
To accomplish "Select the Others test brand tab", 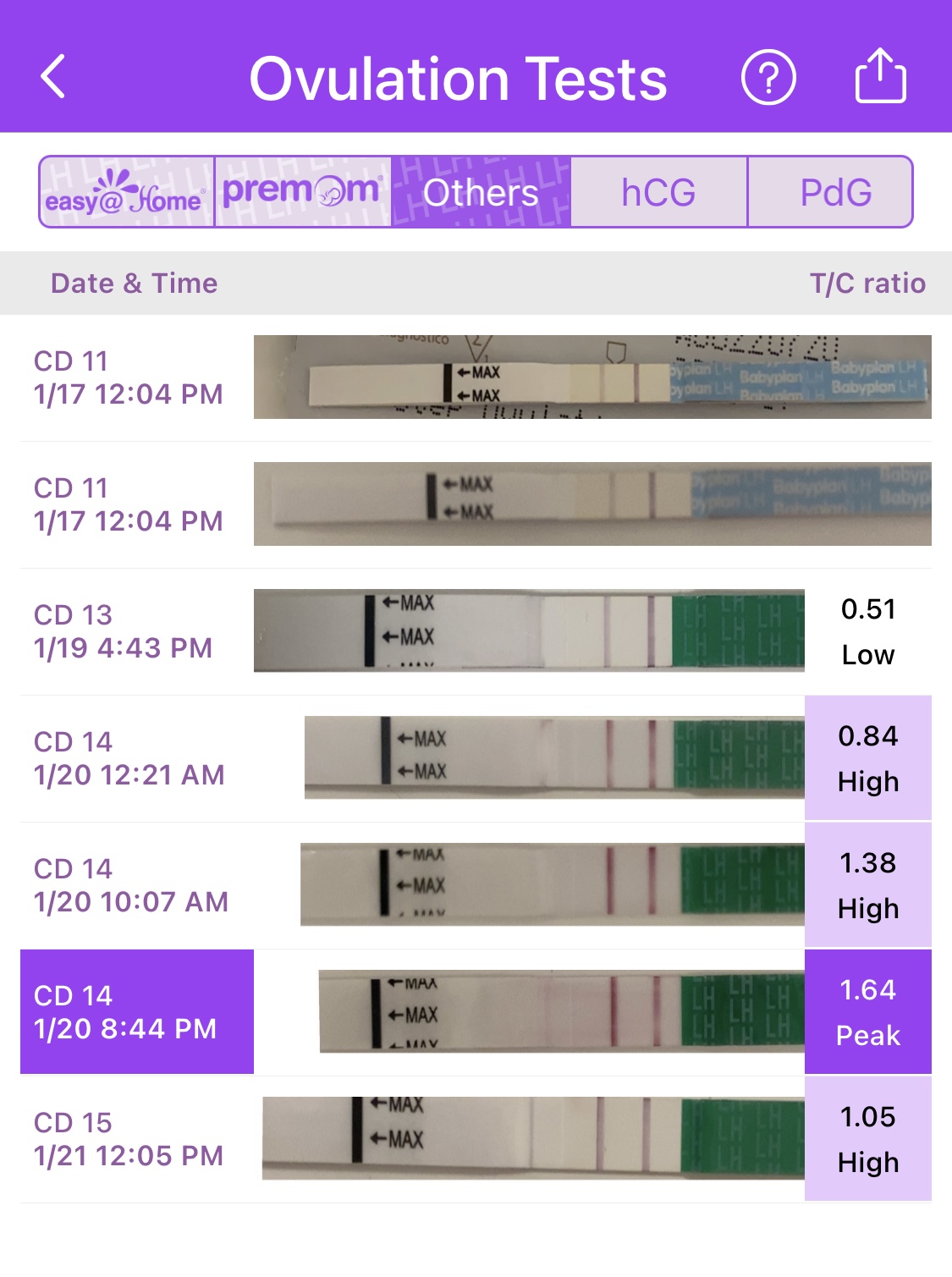I will coord(481,192).
